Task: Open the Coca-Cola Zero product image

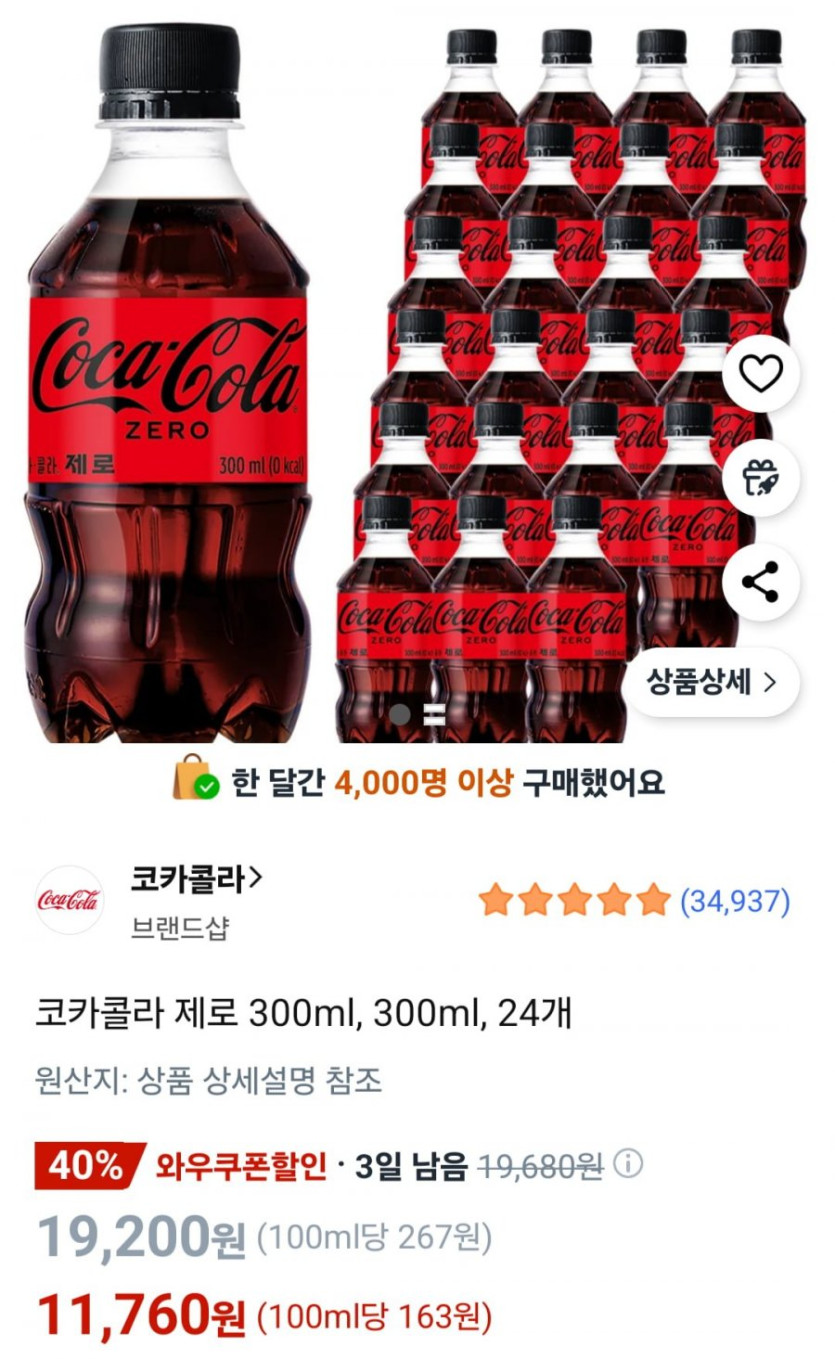Action: [300, 380]
